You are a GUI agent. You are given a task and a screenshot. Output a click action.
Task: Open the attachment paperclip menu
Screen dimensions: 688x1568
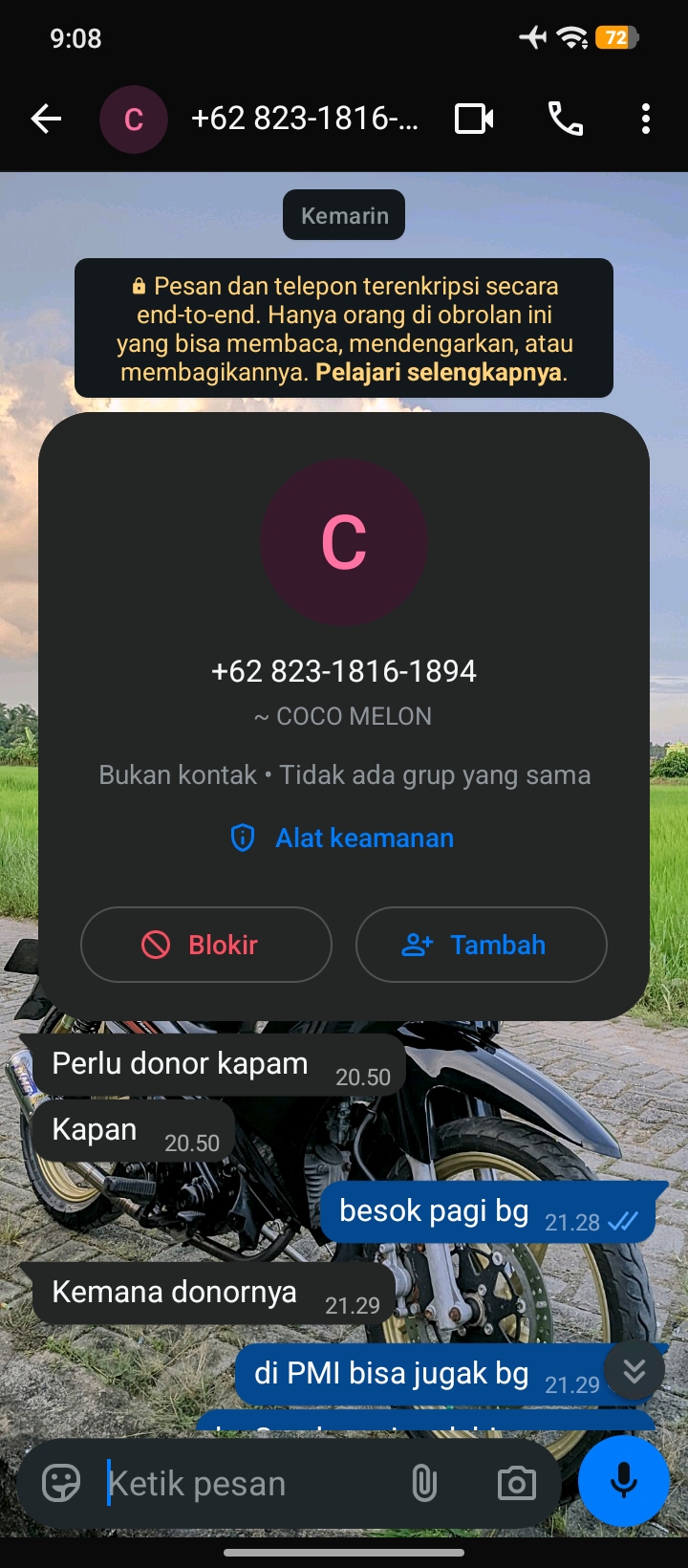[424, 1484]
